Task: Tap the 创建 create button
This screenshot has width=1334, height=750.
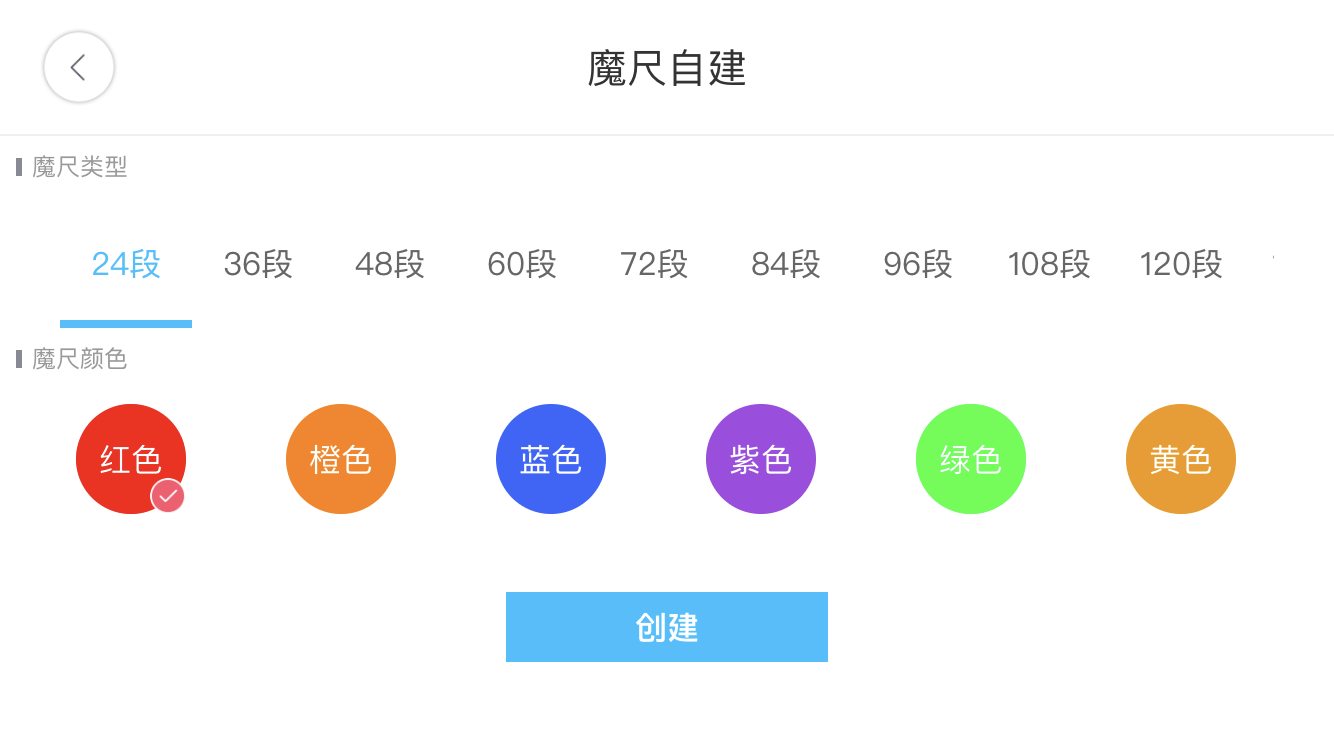Action: point(667,627)
